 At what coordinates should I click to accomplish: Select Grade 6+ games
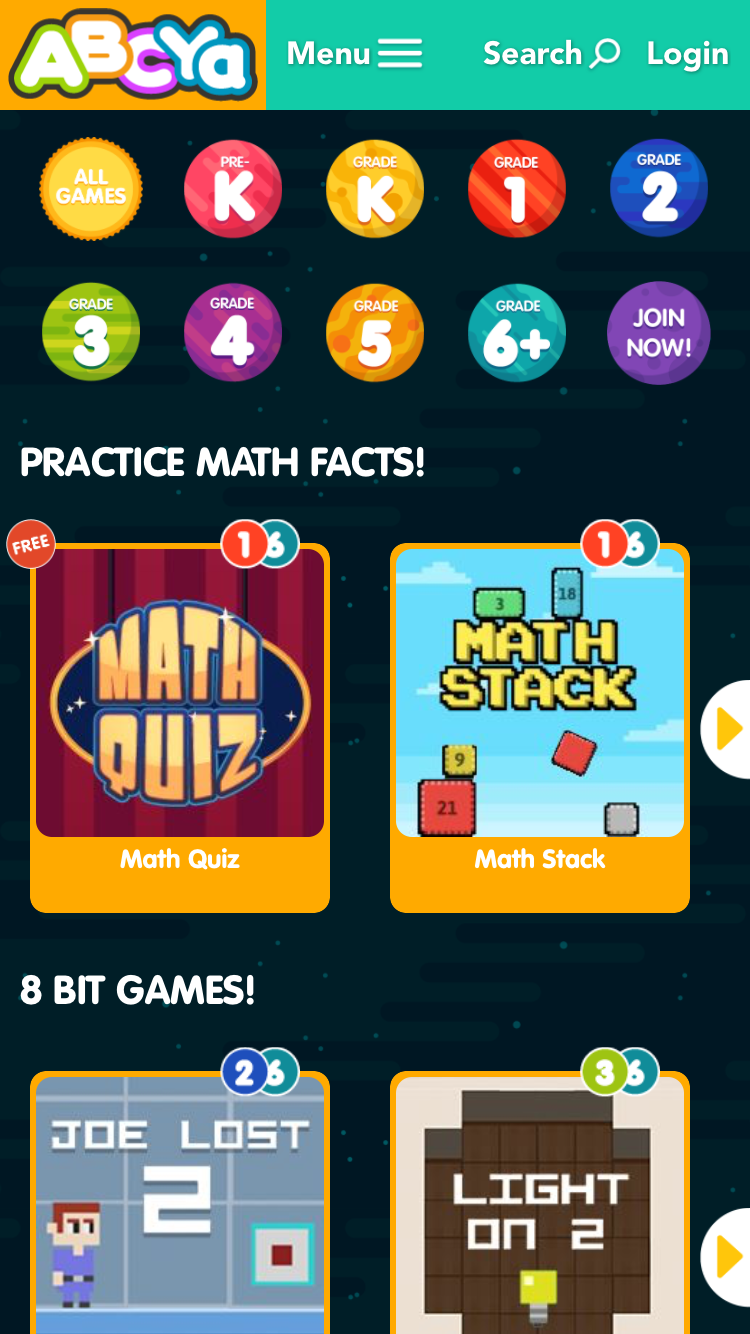(x=517, y=333)
